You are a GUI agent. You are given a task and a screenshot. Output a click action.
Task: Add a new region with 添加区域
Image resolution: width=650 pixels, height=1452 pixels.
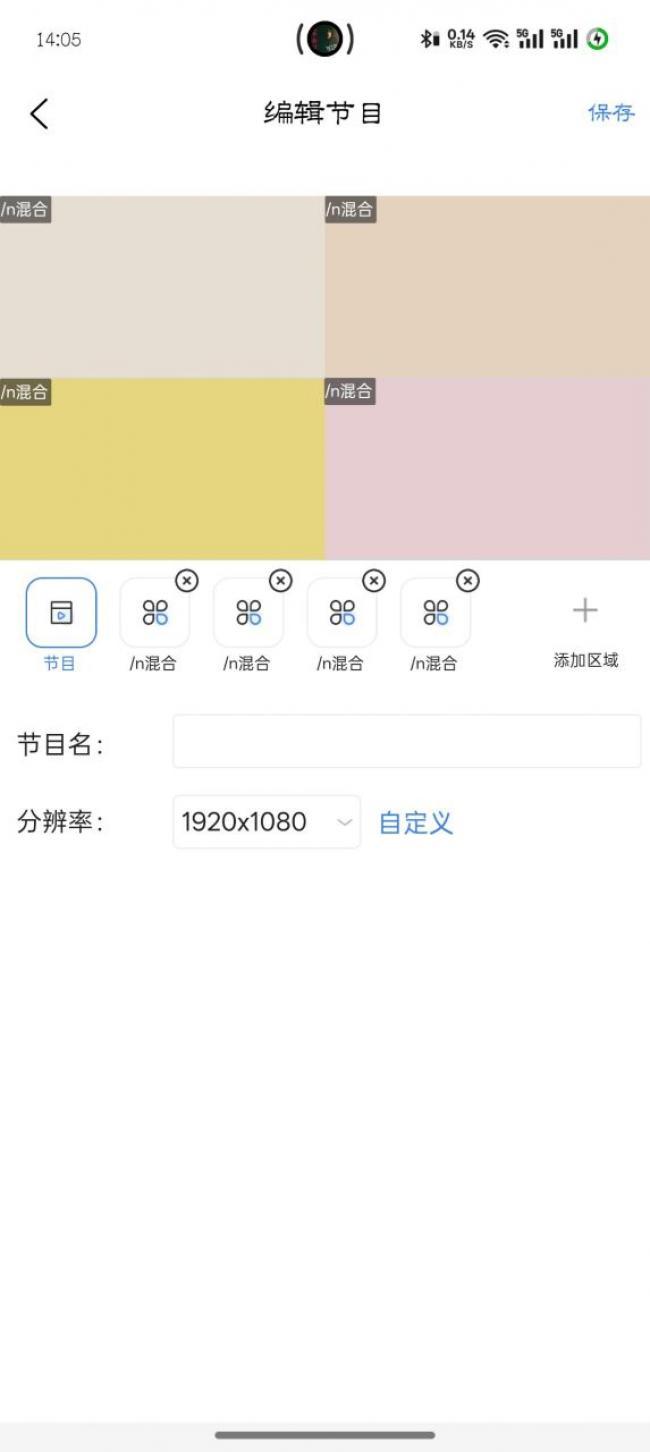click(x=585, y=625)
